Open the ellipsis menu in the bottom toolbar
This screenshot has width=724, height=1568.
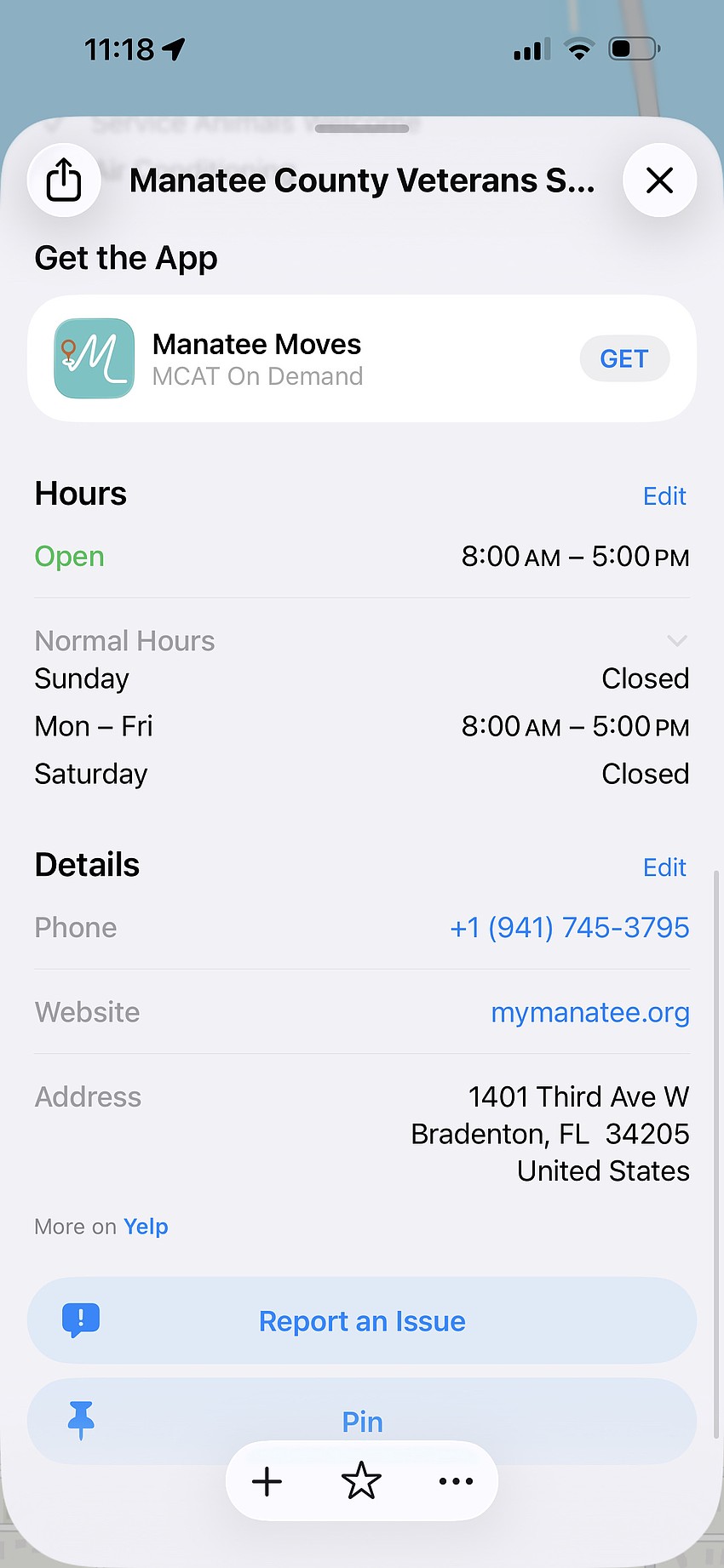(457, 1480)
